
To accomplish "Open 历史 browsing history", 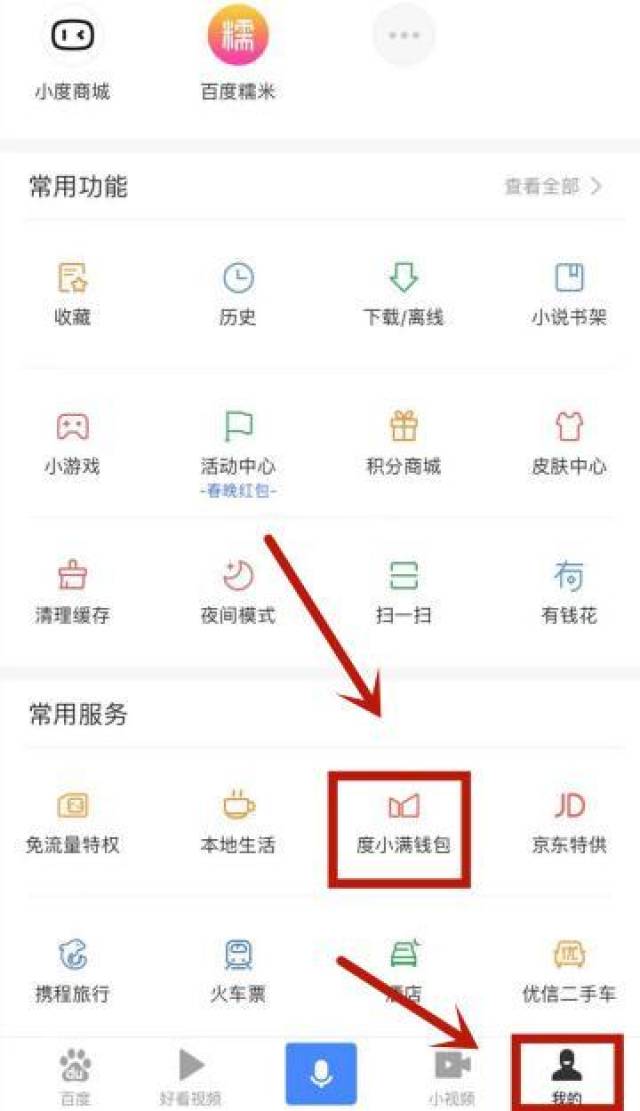I will click(x=237, y=294).
